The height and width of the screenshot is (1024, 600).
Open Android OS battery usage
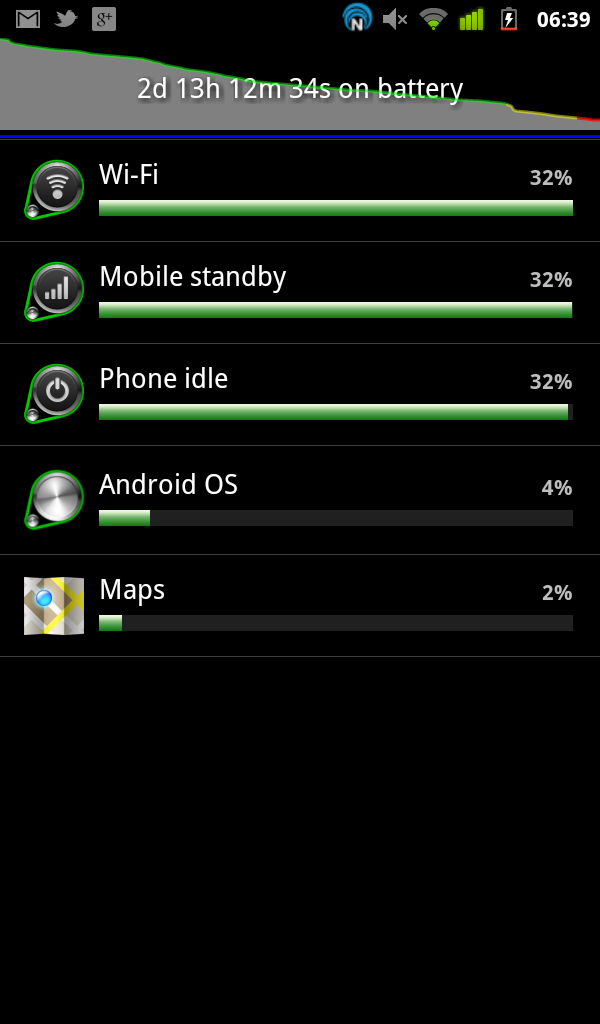click(300, 500)
